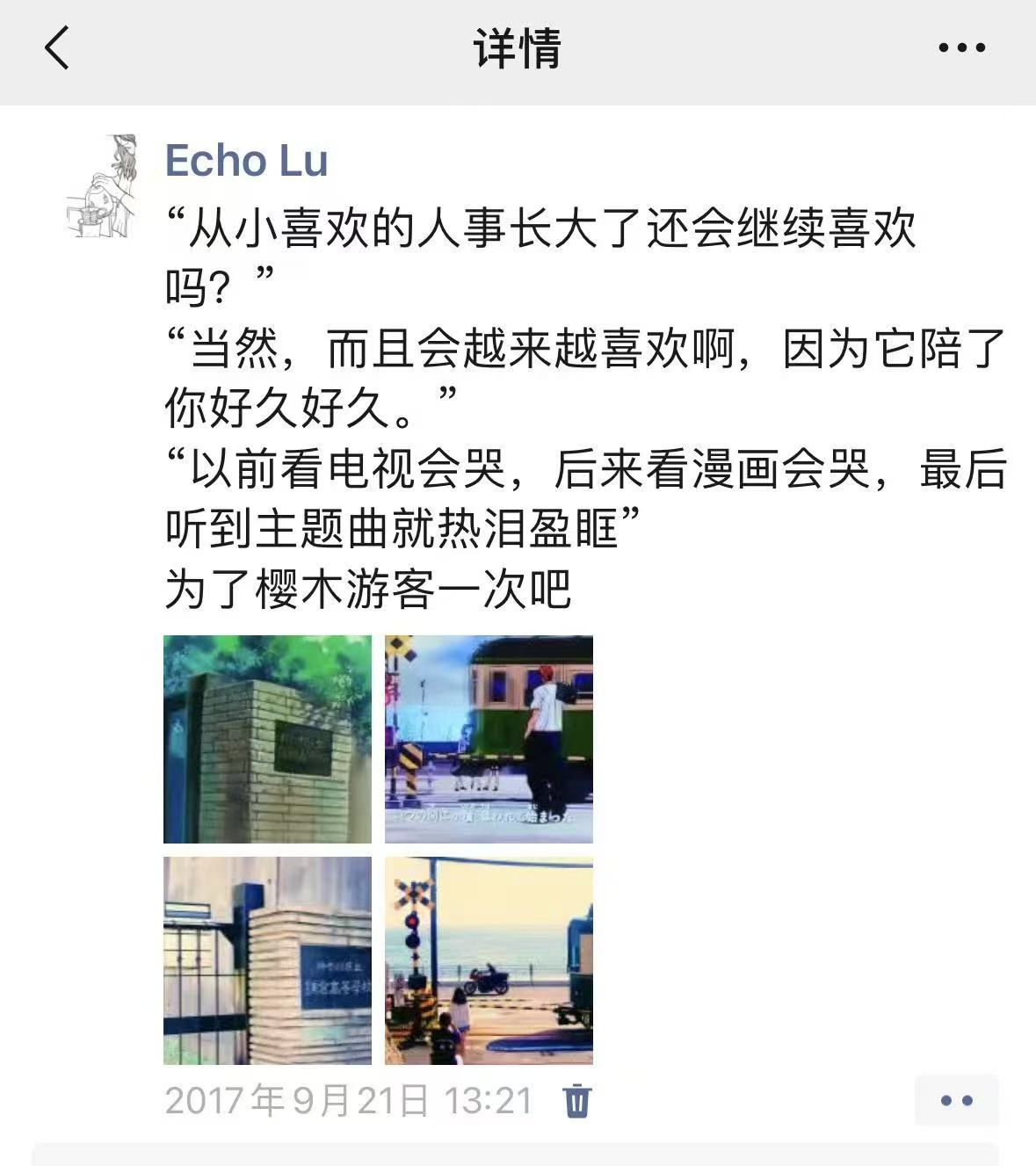The height and width of the screenshot is (1166, 1036).
Task: View the anime school gate pillar photo
Action: tap(267, 739)
